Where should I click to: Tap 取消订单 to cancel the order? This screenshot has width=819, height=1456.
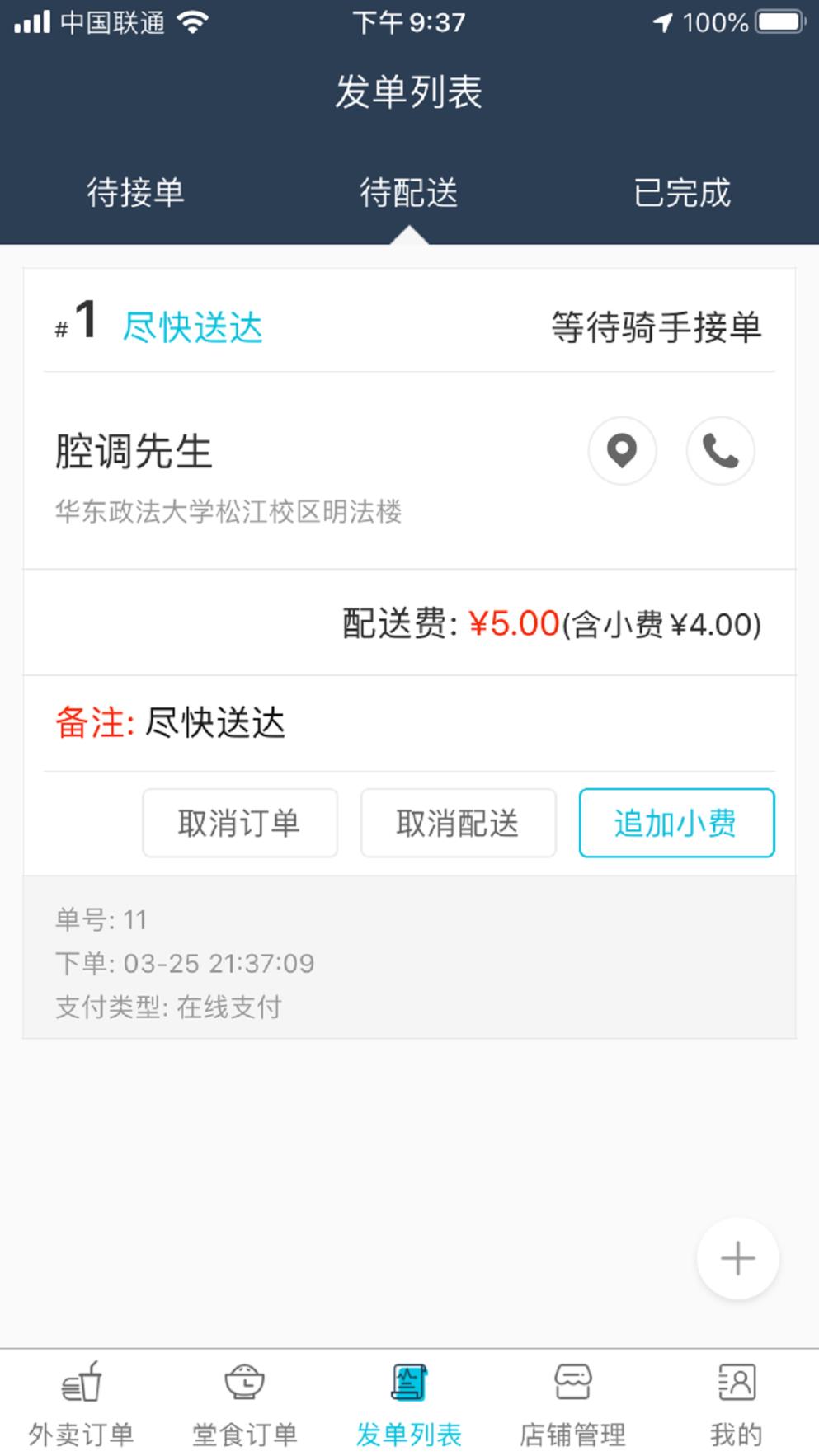[240, 823]
